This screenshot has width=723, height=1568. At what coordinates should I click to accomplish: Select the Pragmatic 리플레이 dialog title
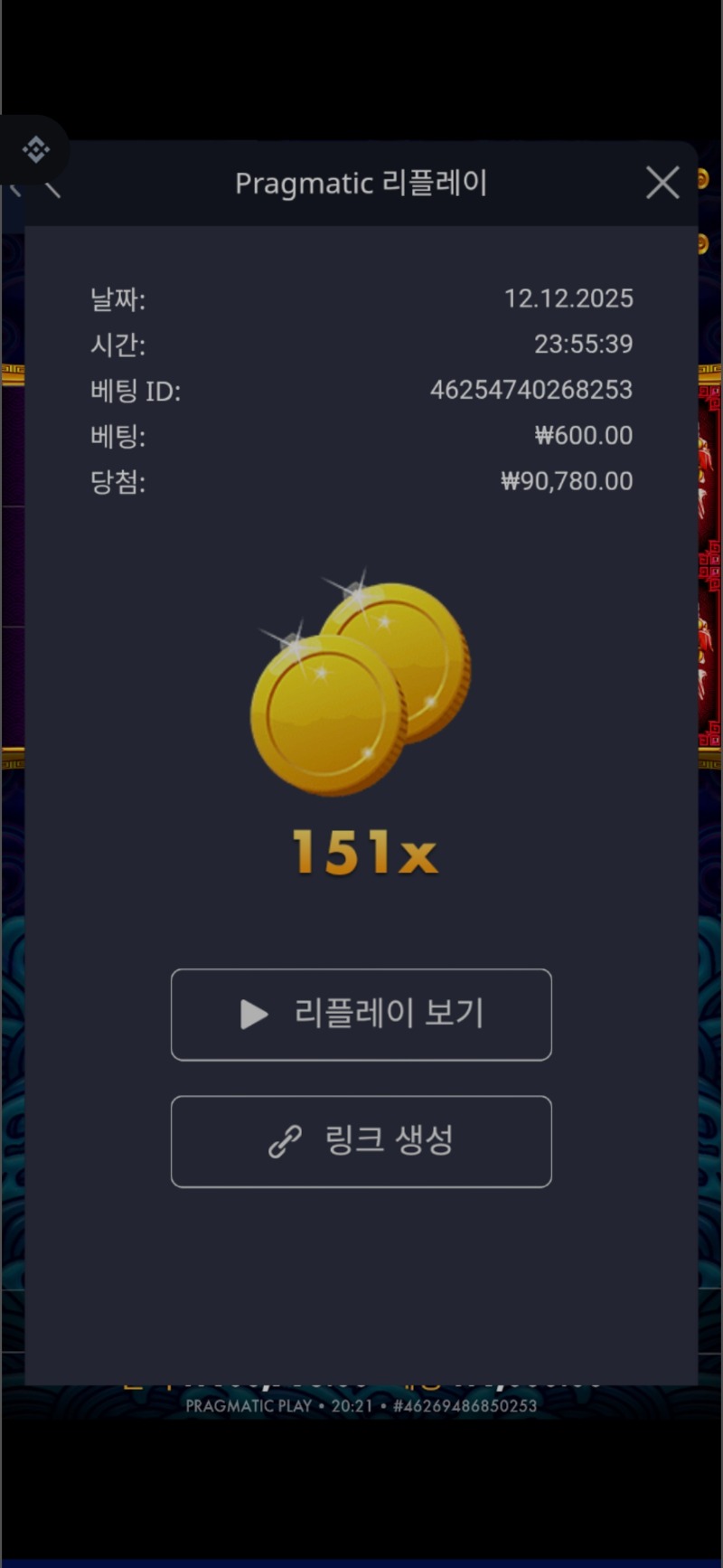[x=361, y=182]
